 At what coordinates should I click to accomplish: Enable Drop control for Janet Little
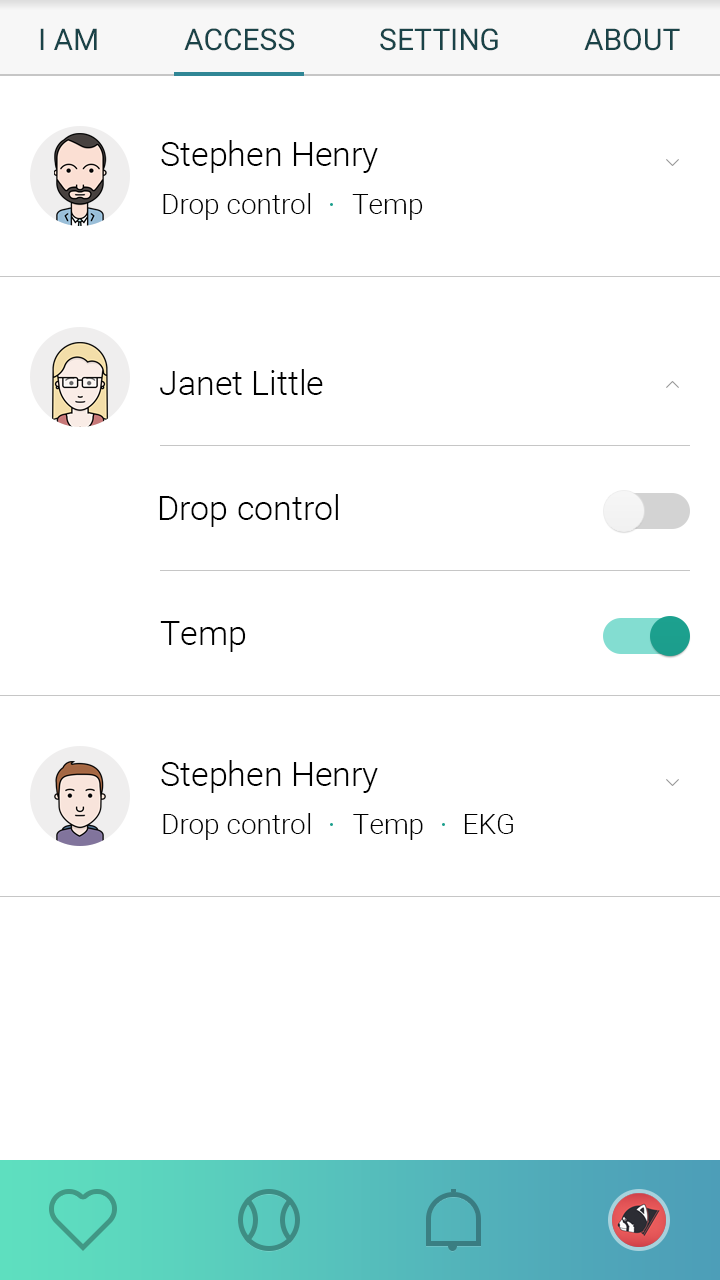(x=646, y=511)
